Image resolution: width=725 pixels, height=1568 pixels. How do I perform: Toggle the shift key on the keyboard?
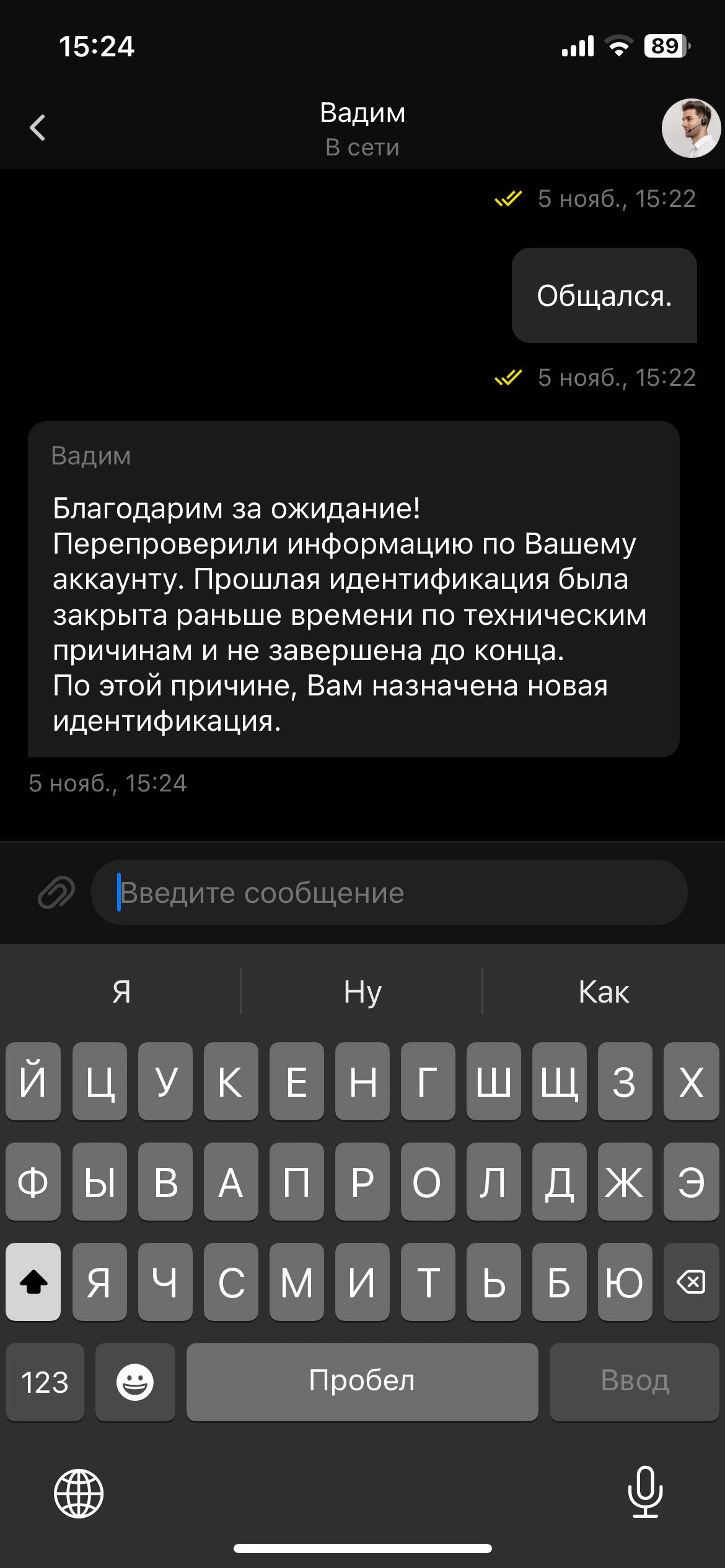tap(33, 1281)
